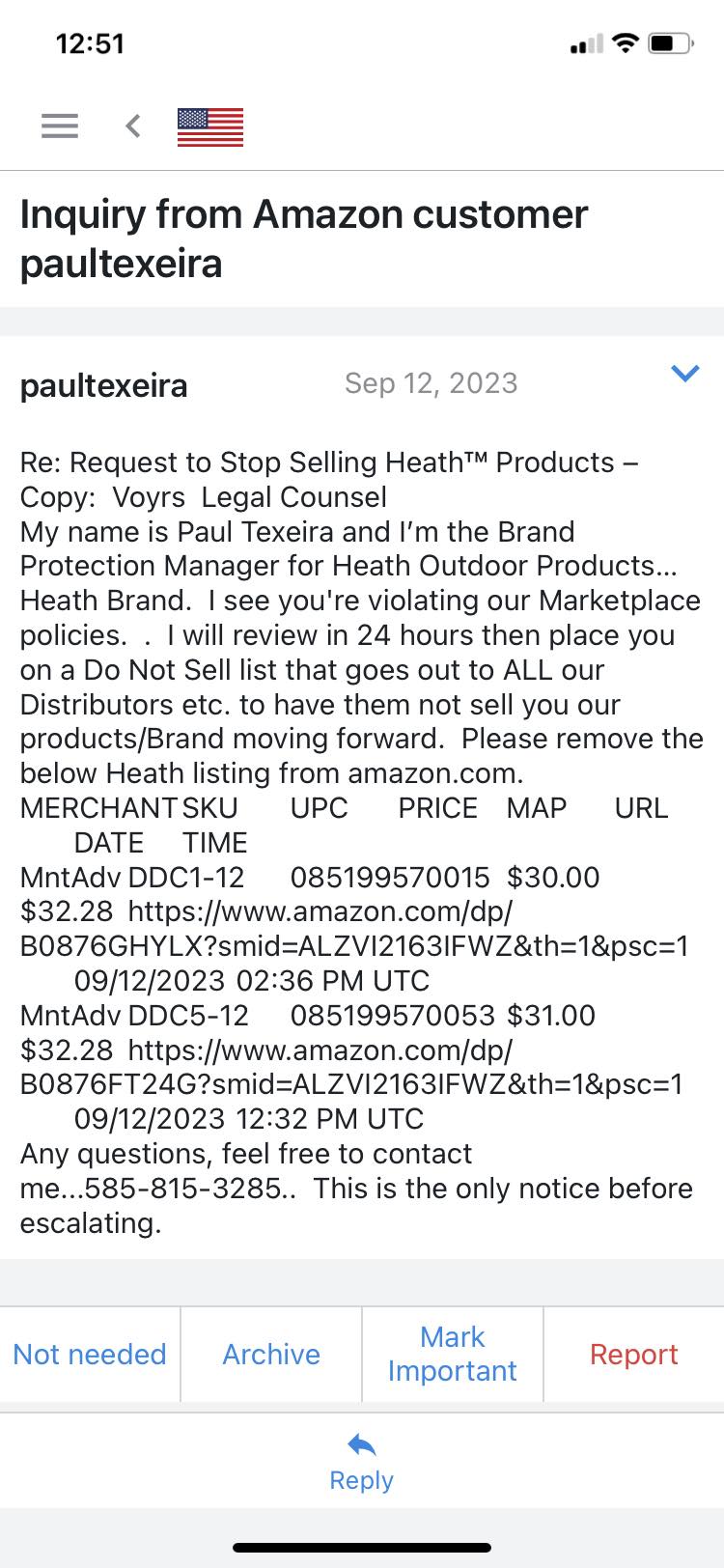This screenshot has height=1568, width=724.
Task: Mark this message Important
Action: tap(453, 1354)
